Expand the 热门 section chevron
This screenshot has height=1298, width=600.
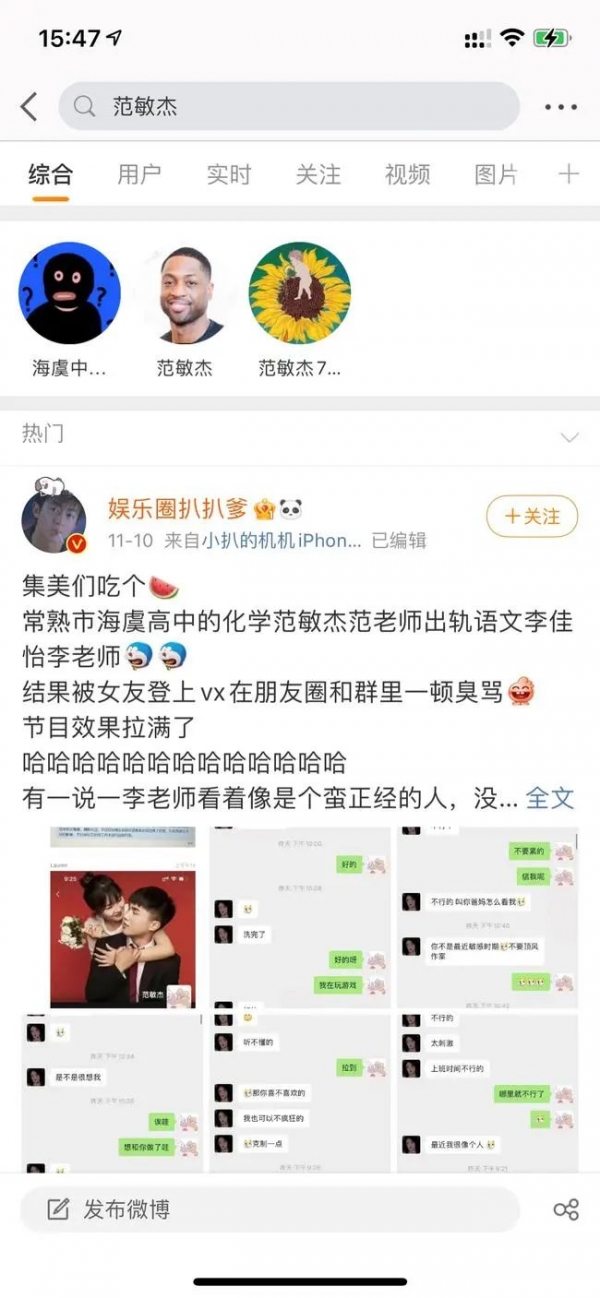(570, 437)
